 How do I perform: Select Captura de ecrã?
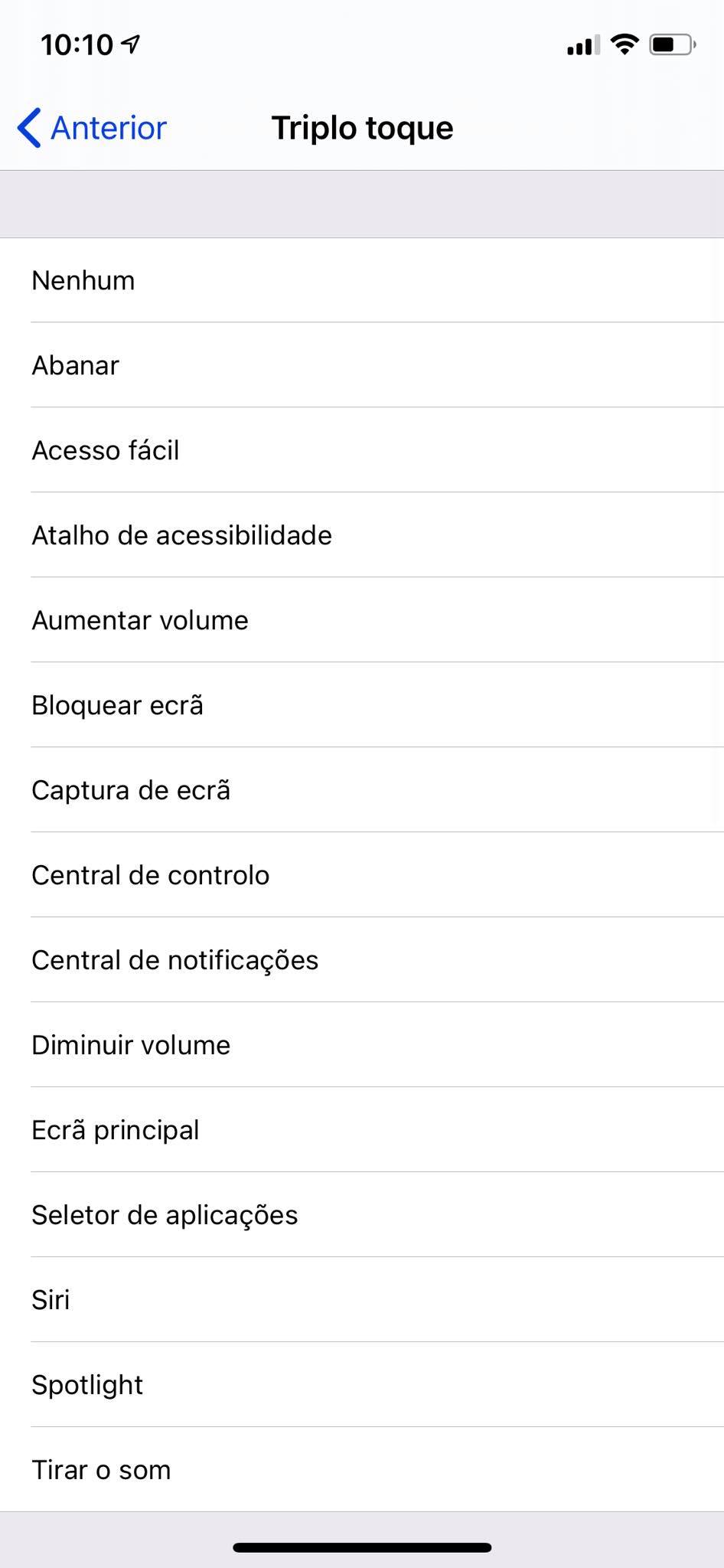point(362,790)
